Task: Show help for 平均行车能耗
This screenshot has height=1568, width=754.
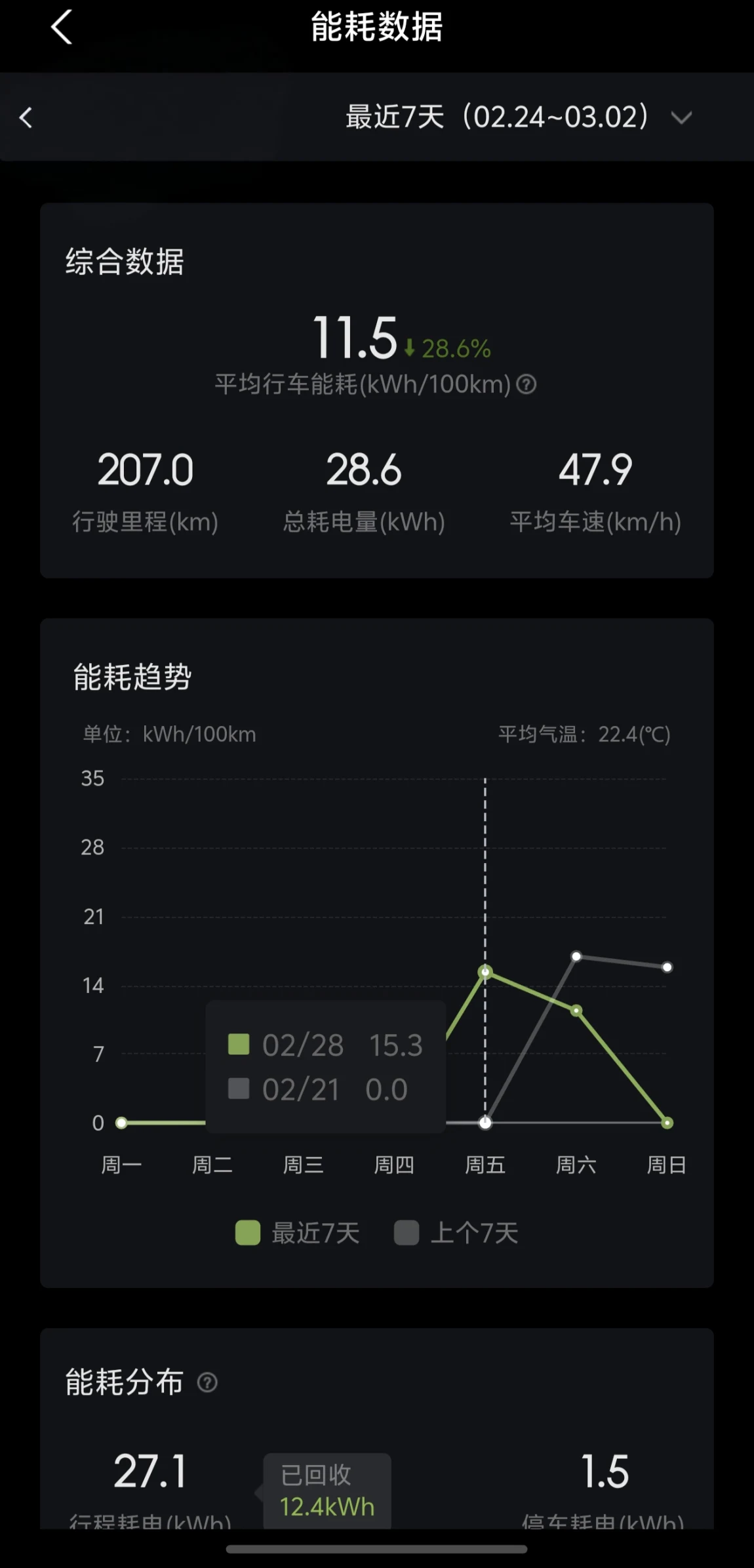Action: 526,384
